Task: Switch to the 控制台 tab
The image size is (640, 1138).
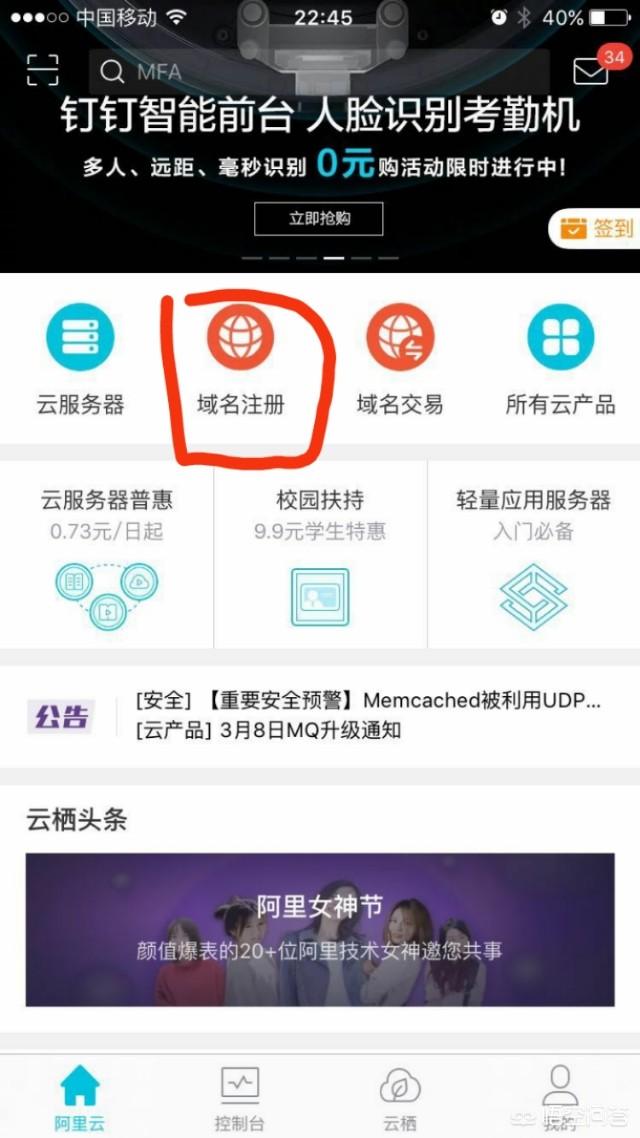Action: [240, 1097]
